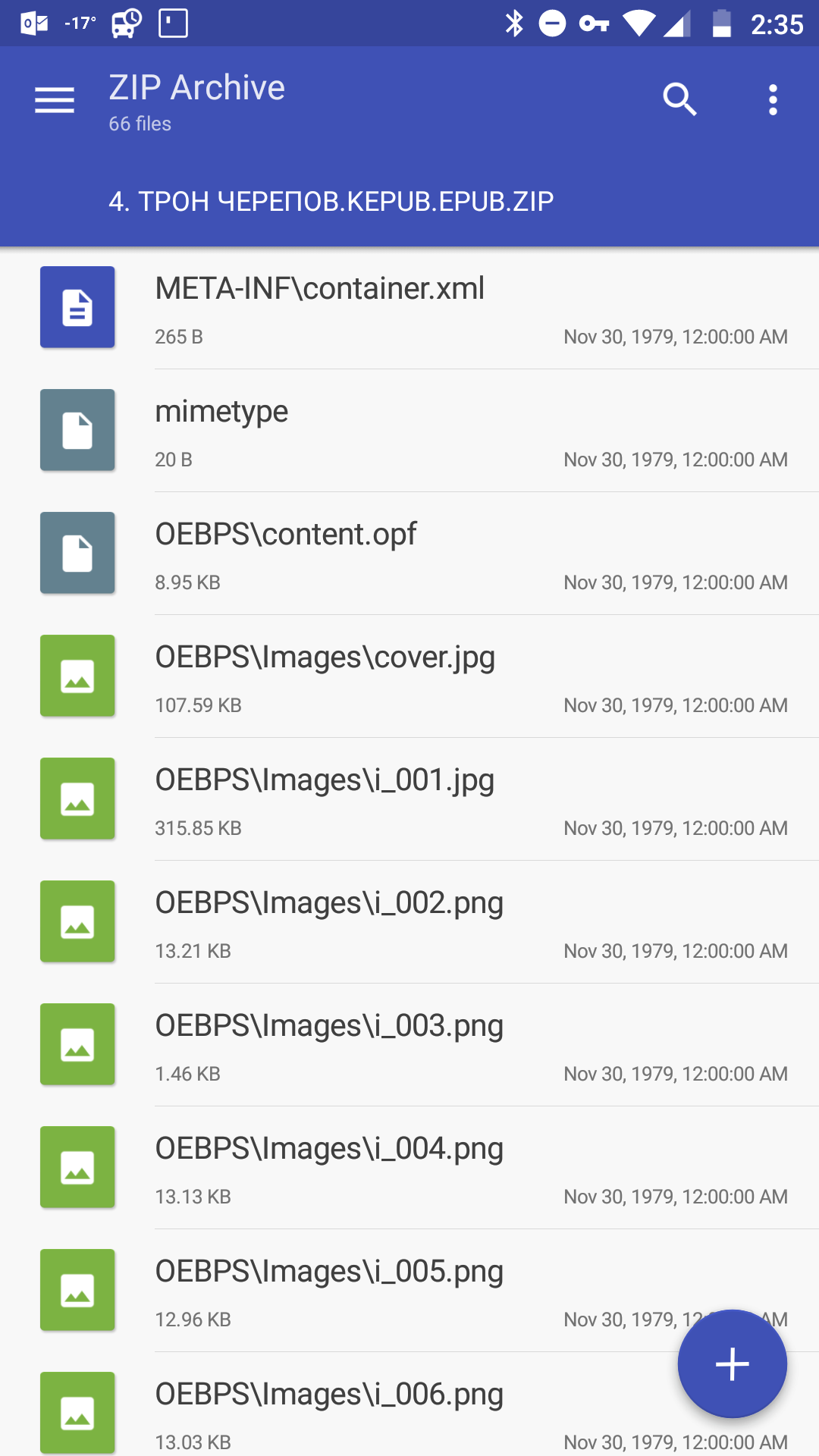Open the i_001.jpg image

coord(409,799)
